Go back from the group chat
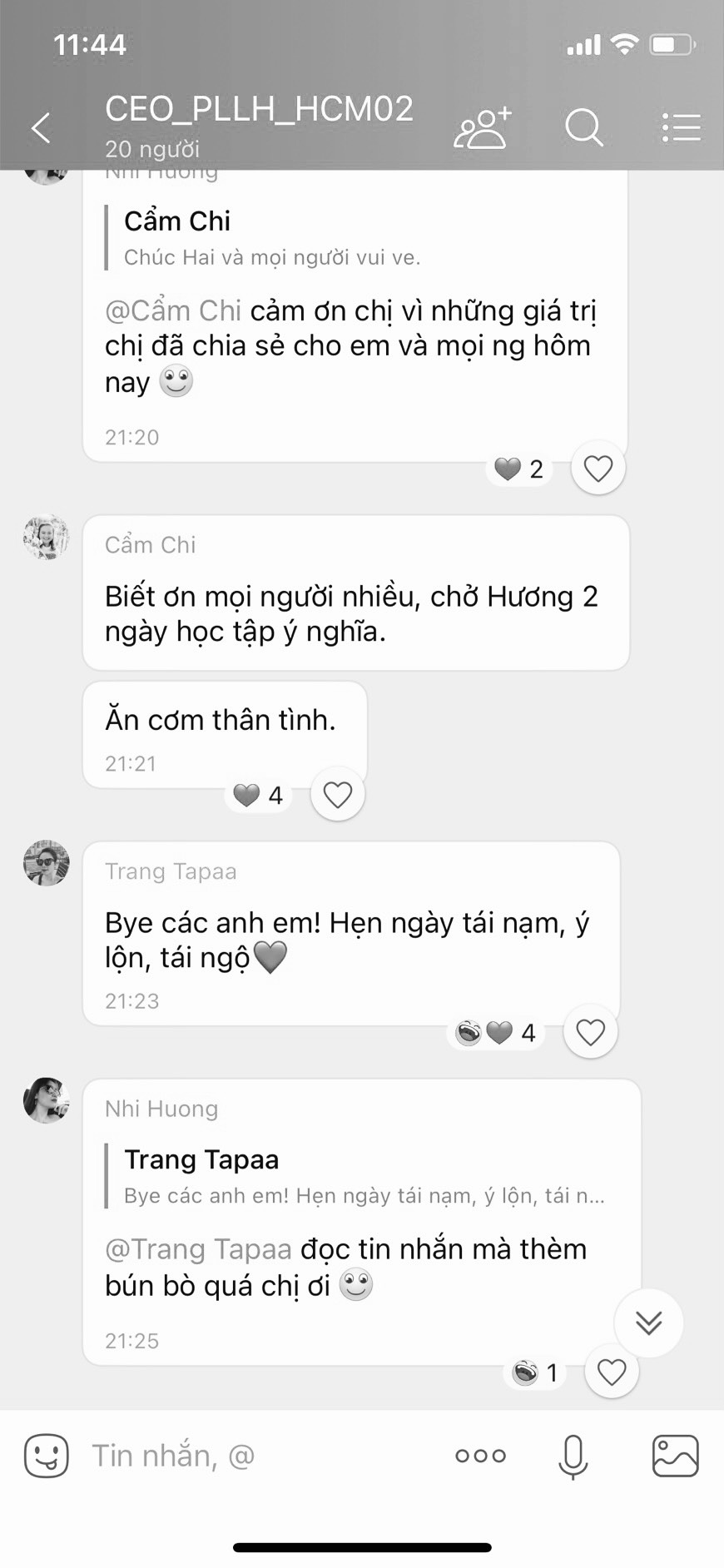 (41, 128)
